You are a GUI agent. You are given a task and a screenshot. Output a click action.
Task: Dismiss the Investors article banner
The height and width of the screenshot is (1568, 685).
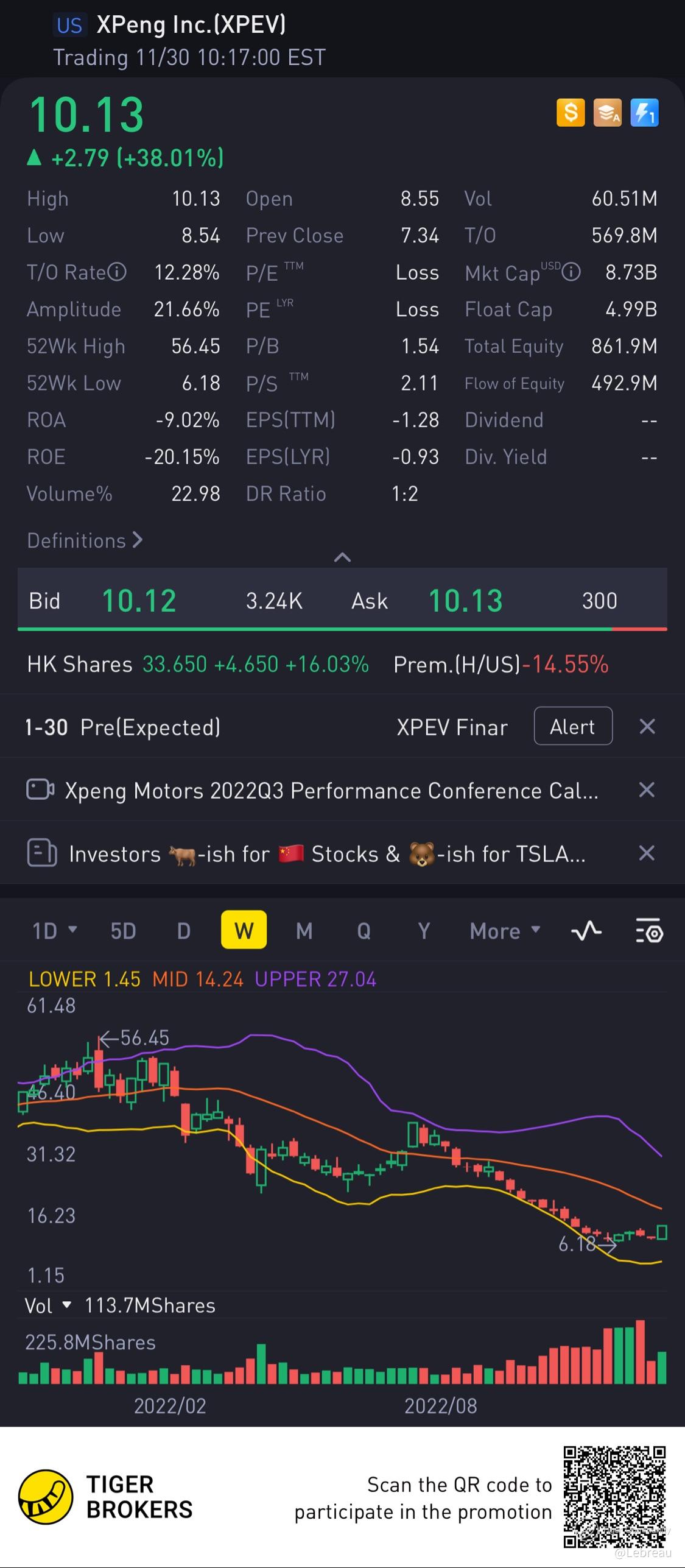pos(647,853)
